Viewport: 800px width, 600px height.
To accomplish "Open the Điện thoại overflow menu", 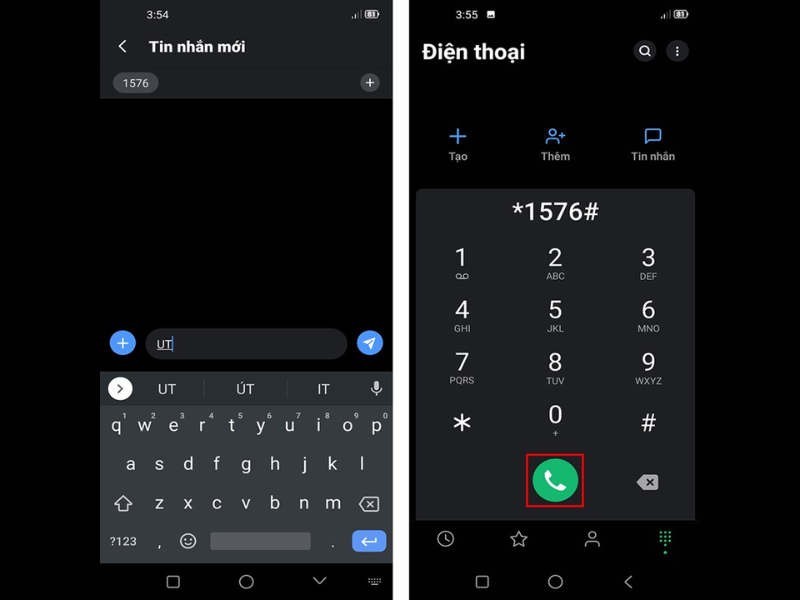I will [x=677, y=51].
